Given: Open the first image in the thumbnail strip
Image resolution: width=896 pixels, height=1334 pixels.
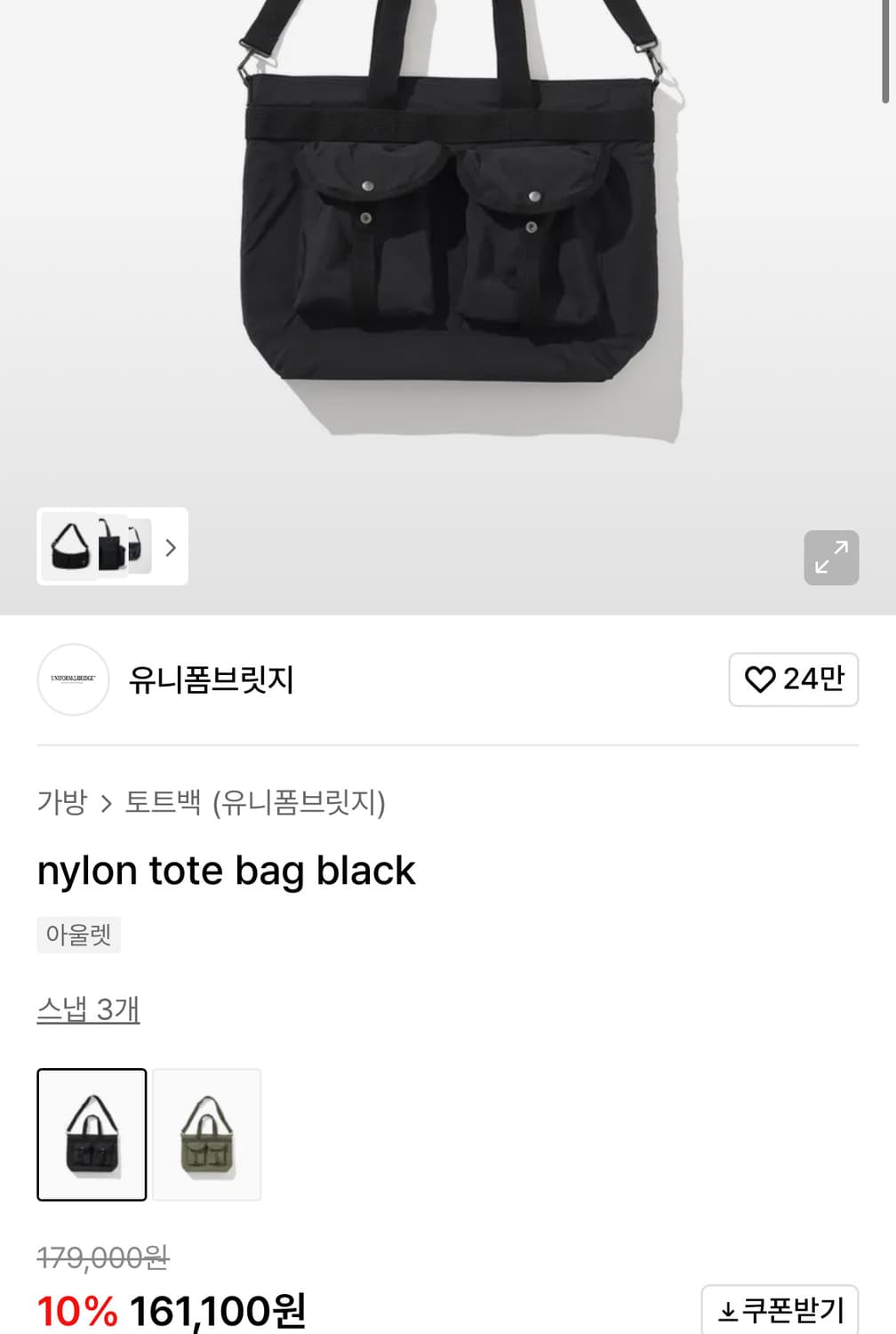Looking at the screenshot, I should point(68,549).
